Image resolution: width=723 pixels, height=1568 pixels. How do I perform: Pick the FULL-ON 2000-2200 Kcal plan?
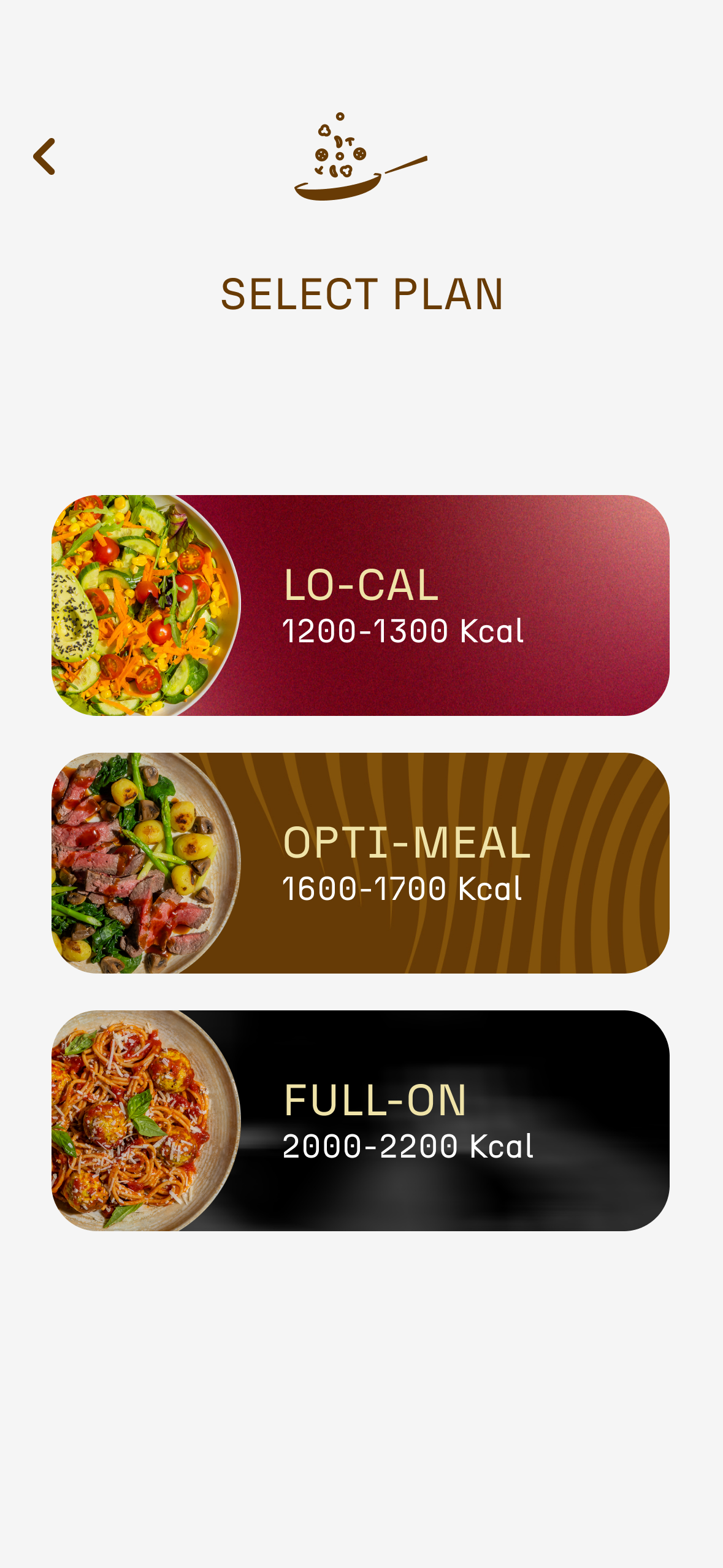coord(361,1121)
